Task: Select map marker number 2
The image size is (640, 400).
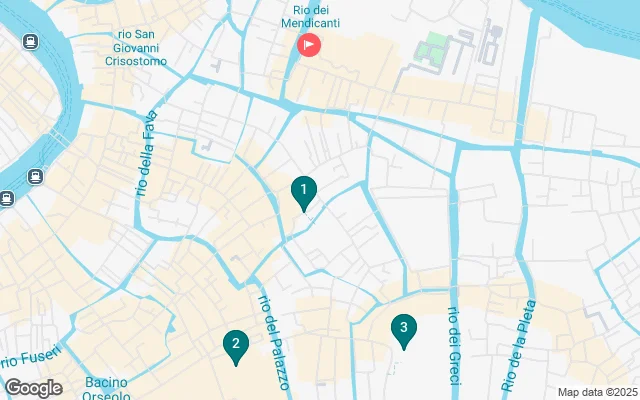Action: (x=235, y=346)
